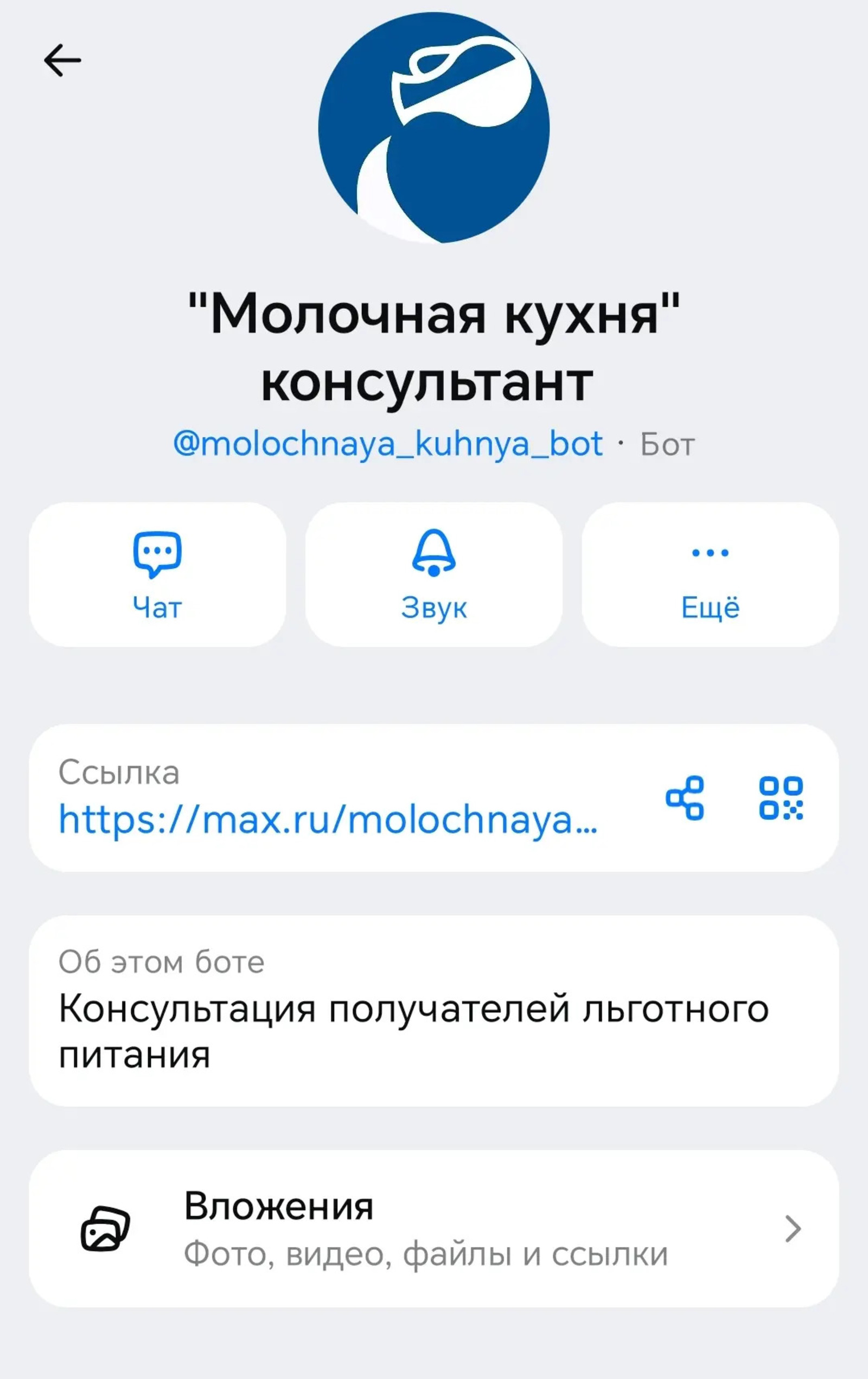Open the Чат message bubble icon
868x1379 pixels.
(x=157, y=553)
